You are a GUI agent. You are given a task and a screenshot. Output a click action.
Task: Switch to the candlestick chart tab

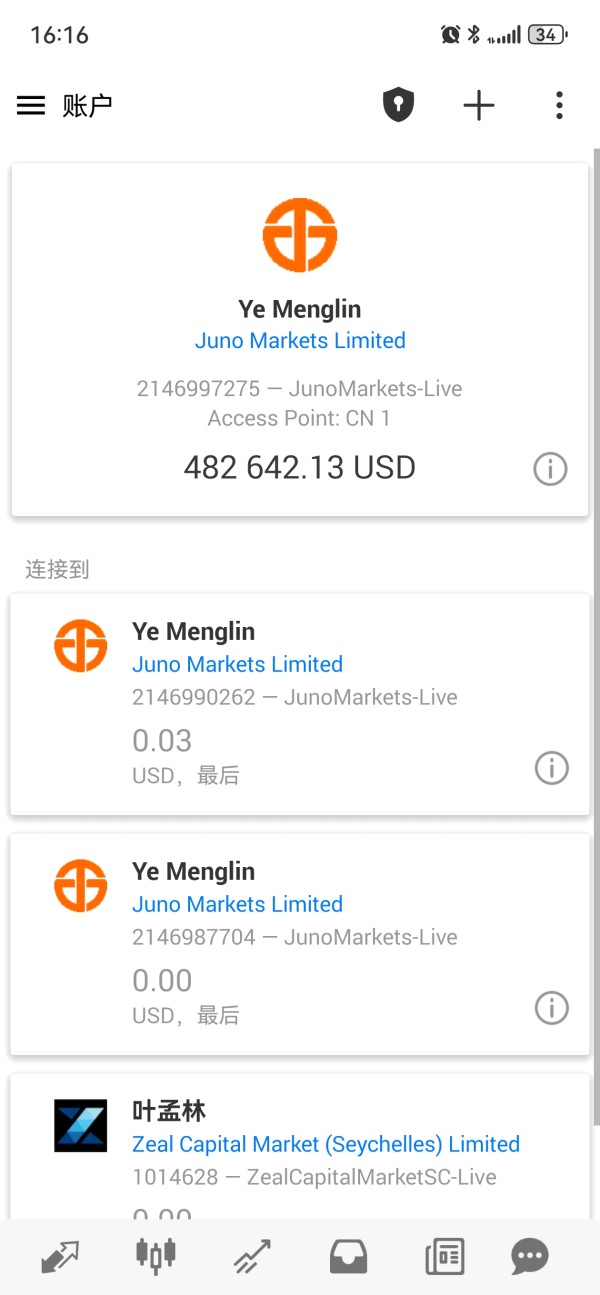[155, 1256]
